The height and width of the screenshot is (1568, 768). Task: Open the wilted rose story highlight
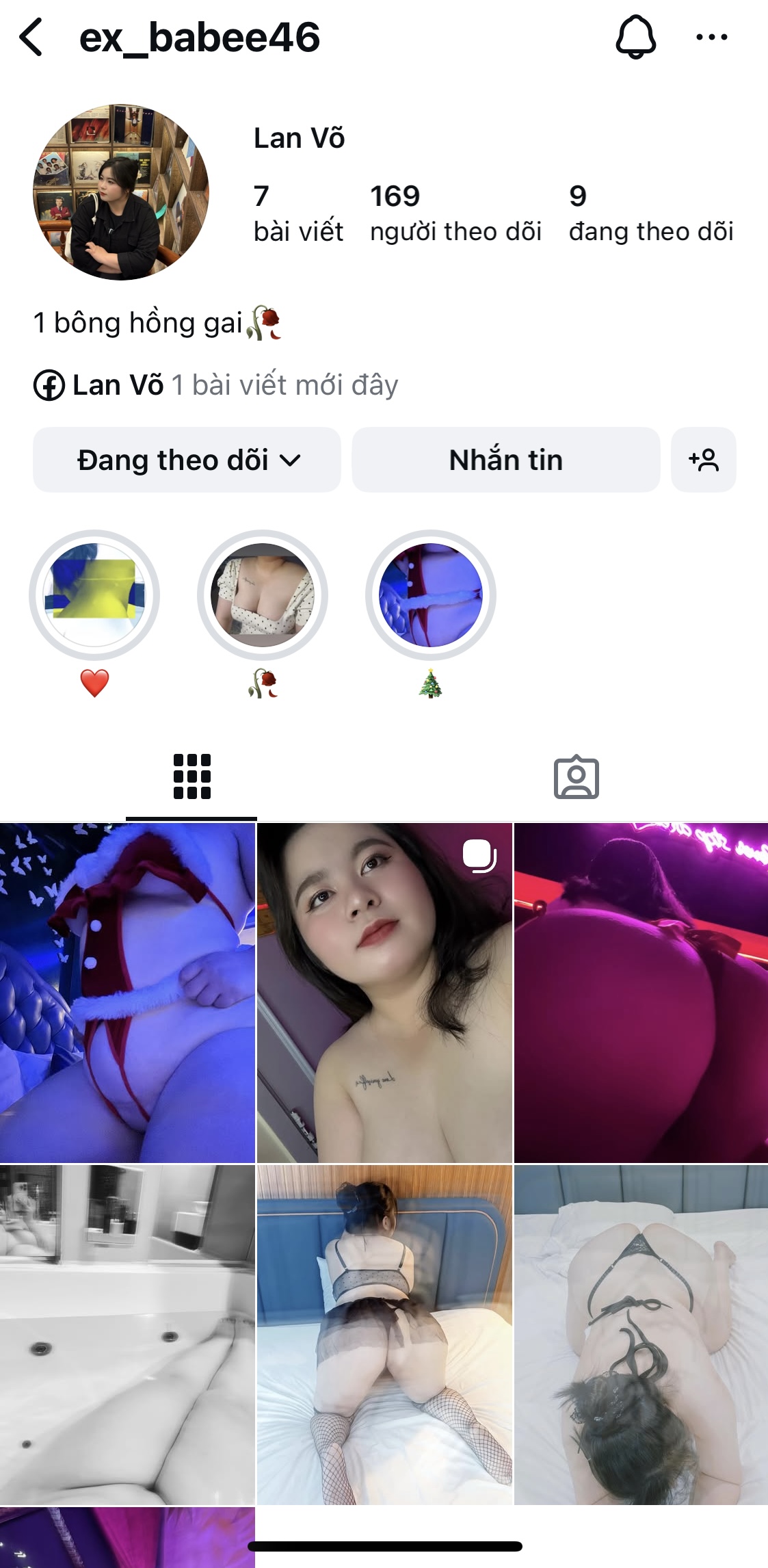(x=263, y=594)
